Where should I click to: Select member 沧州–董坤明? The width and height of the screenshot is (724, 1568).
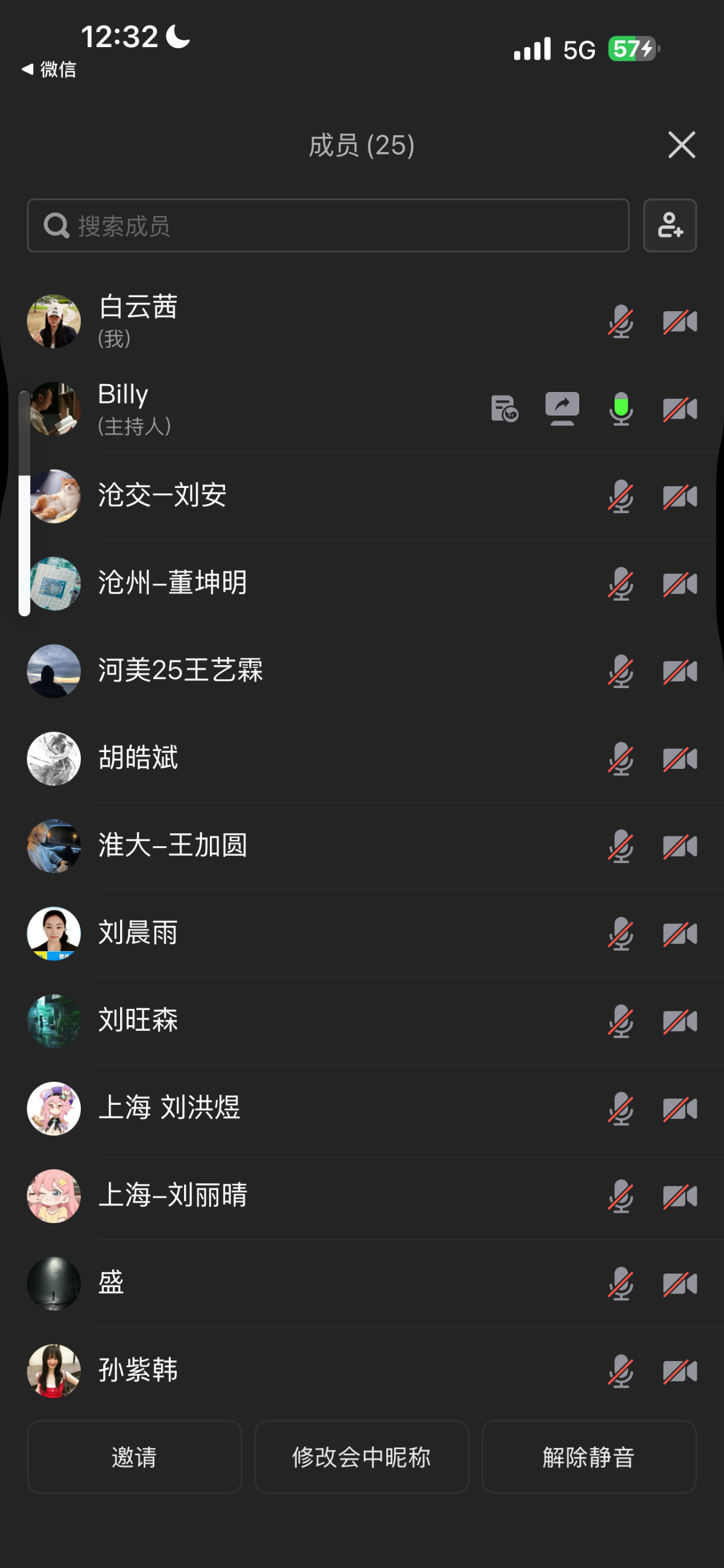[x=361, y=584]
